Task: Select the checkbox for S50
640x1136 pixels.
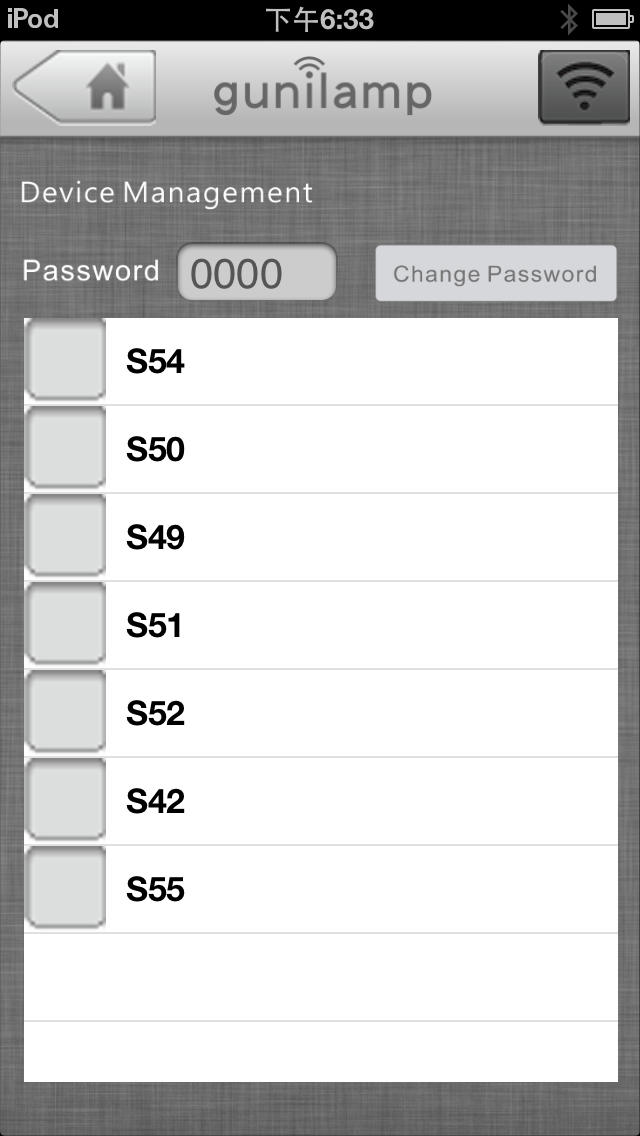Action: click(x=65, y=447)
